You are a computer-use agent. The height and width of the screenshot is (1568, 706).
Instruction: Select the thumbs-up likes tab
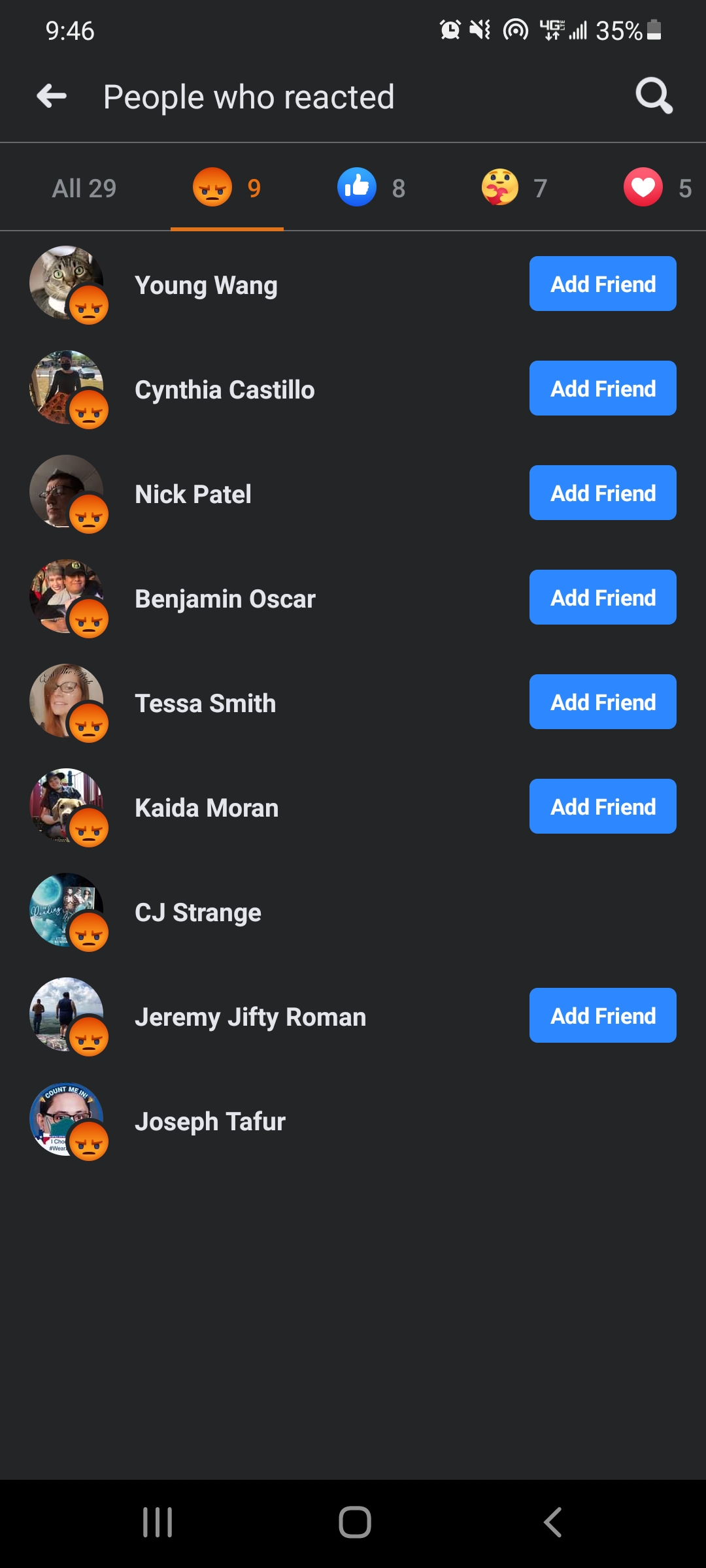click(x=371, y=188)
